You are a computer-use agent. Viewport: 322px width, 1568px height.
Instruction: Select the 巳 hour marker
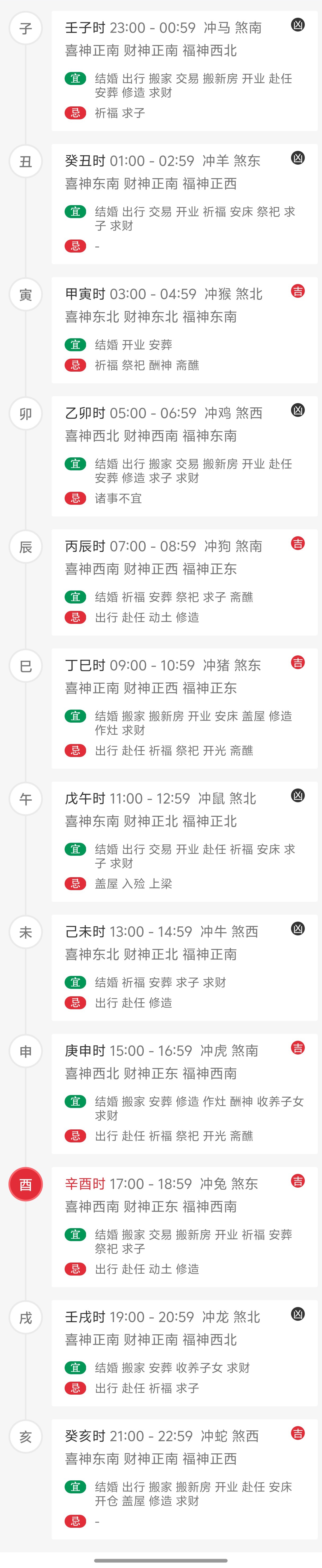click(26, 666)
